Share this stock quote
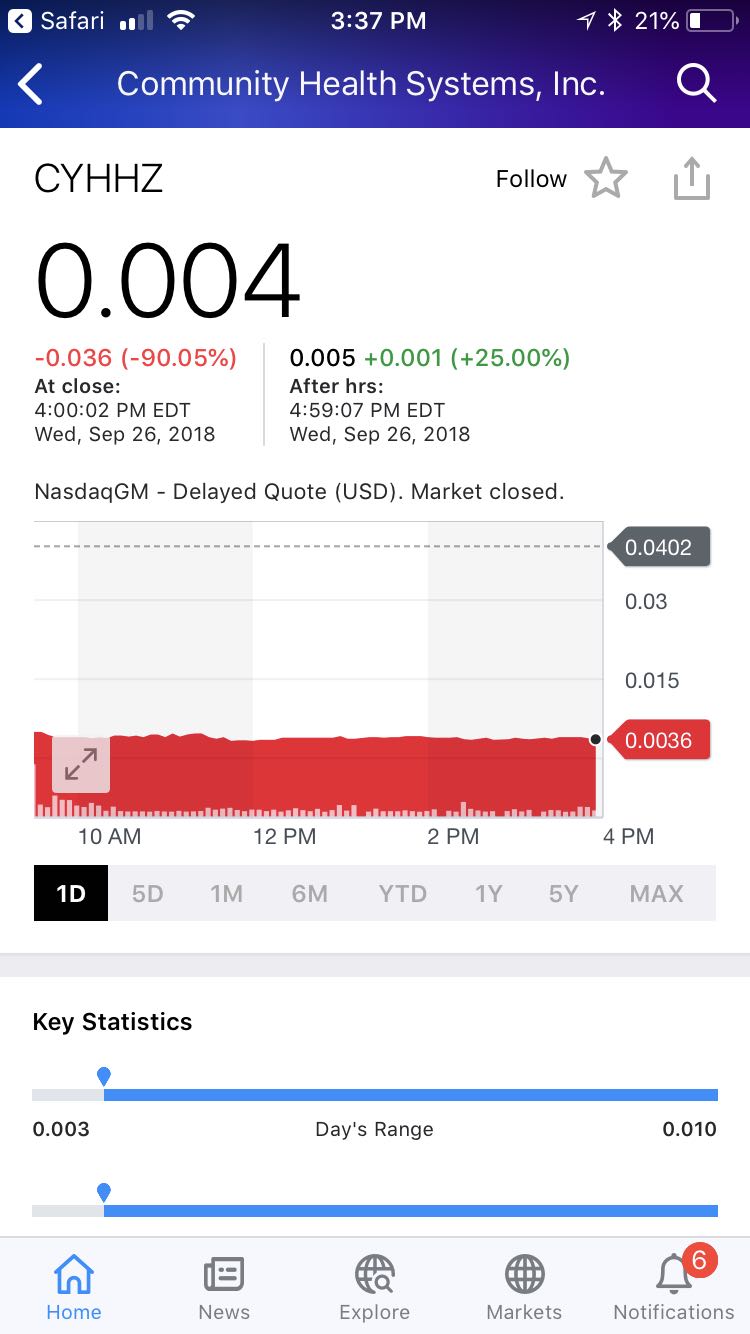Viewport: 750px width, 1334px height. point(691,181)
